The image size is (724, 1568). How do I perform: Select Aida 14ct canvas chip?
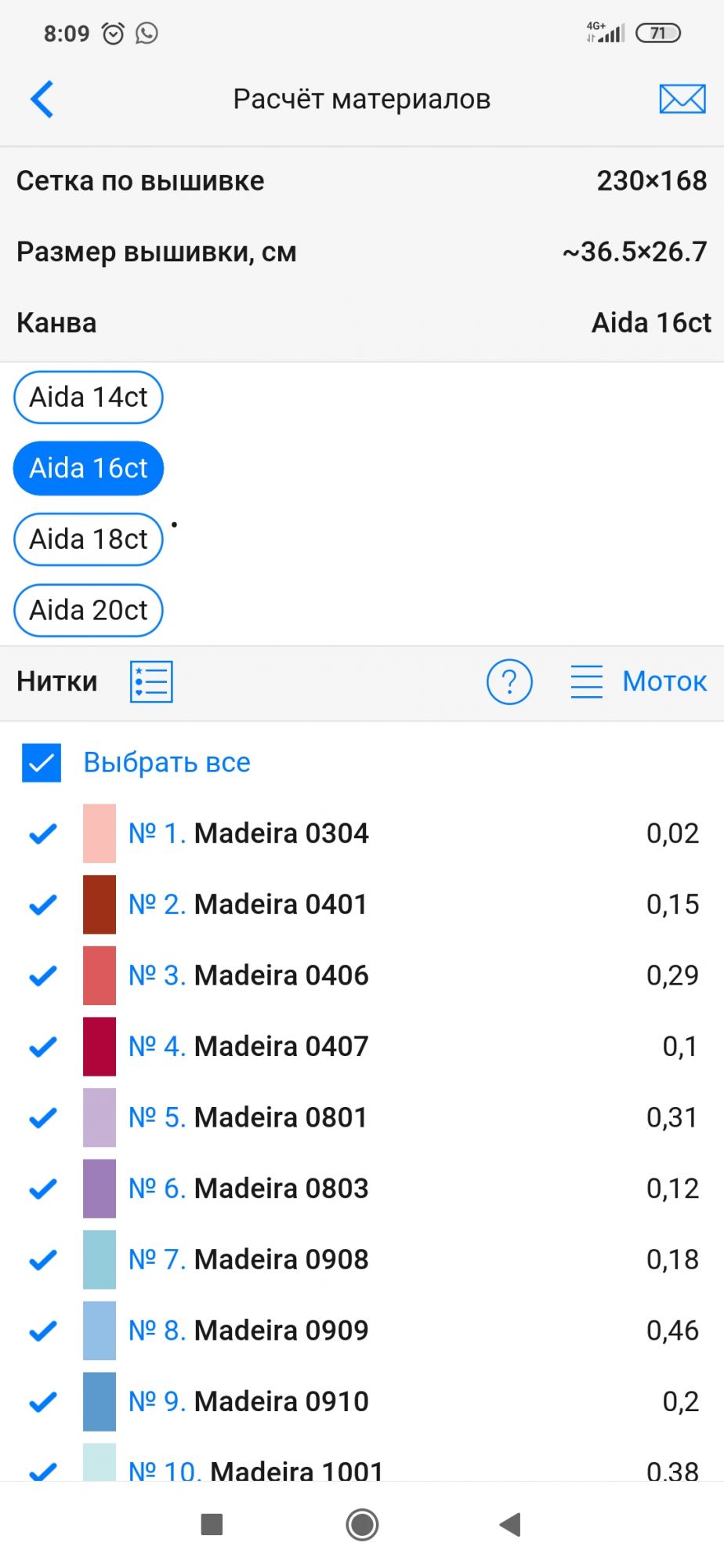89,397
